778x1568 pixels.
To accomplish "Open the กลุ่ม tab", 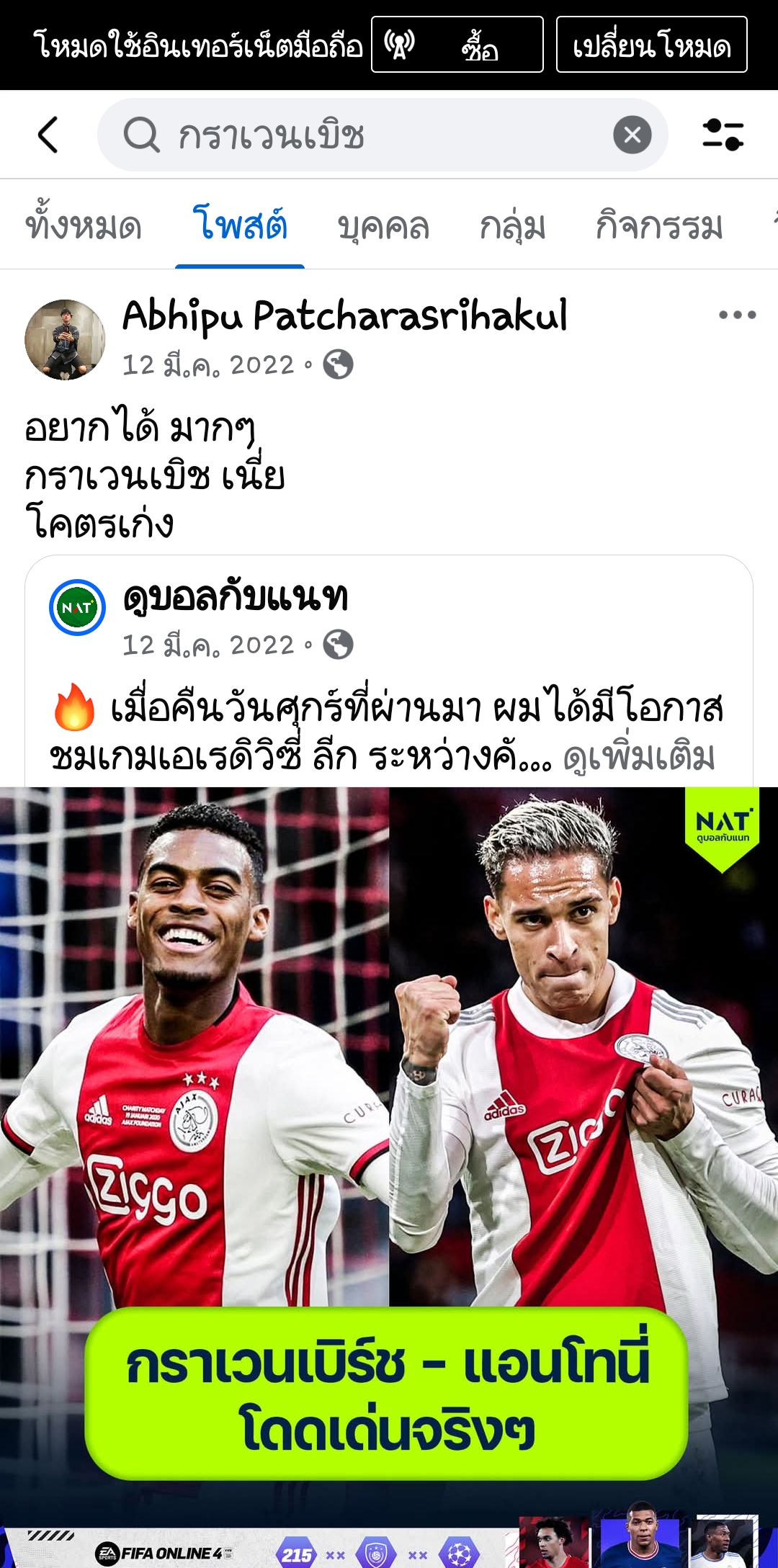I will click(512, 226).
